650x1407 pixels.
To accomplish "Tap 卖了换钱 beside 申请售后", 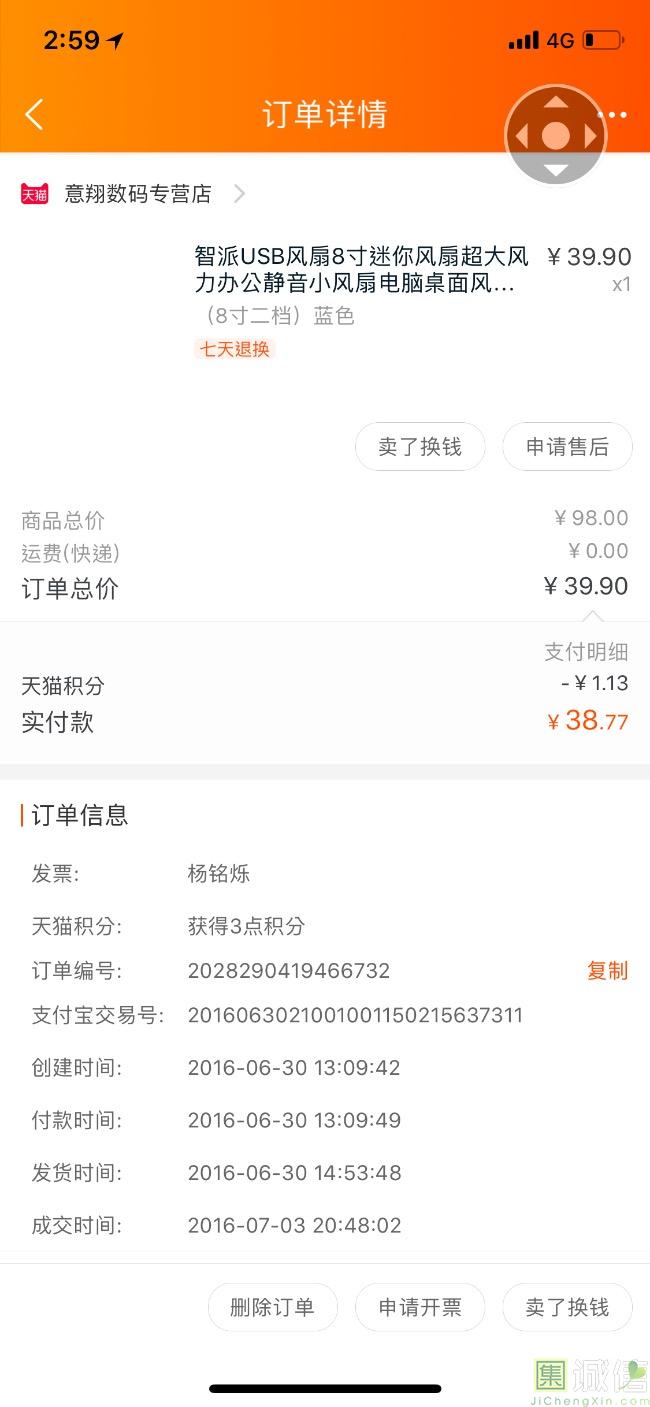I will [420, 447].
